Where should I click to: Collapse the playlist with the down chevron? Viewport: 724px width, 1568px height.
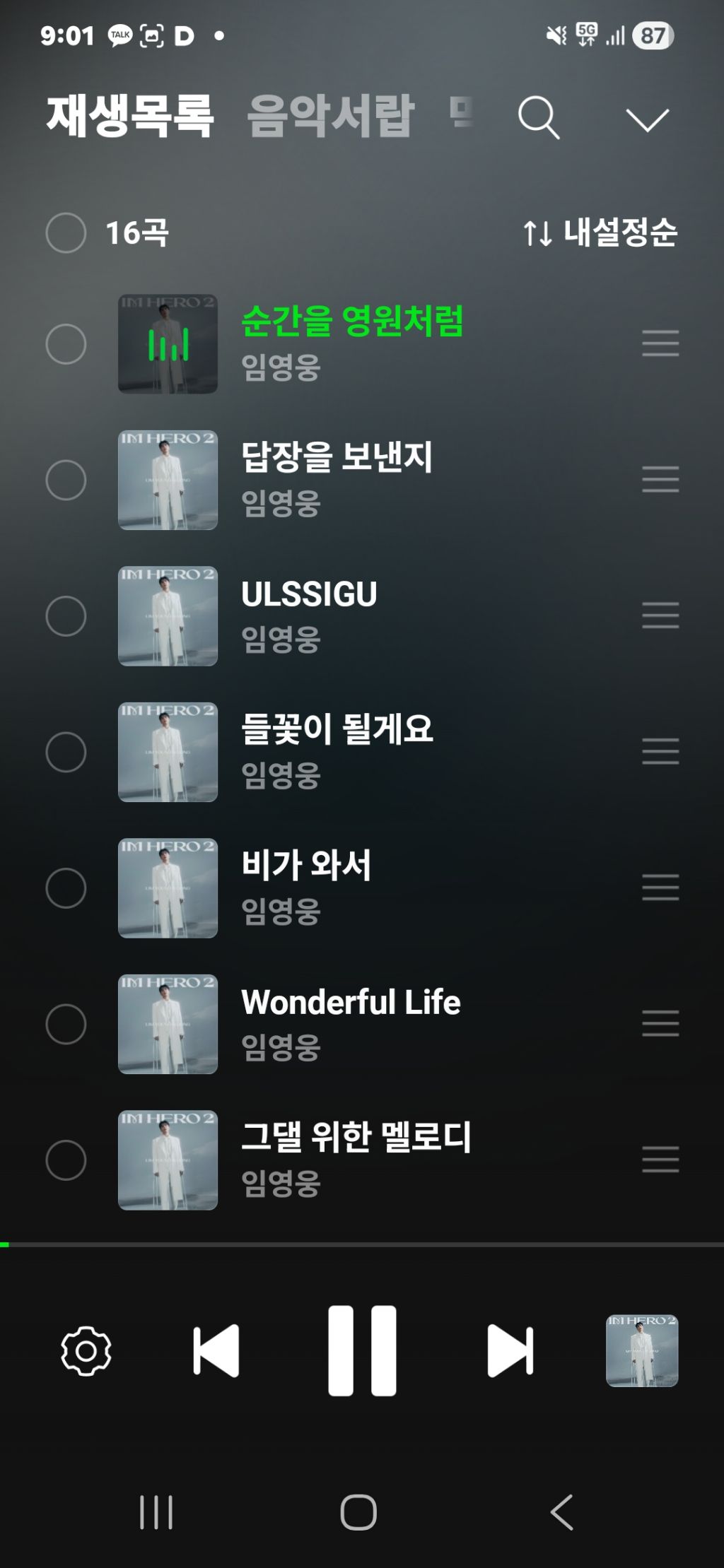[647, 119]
